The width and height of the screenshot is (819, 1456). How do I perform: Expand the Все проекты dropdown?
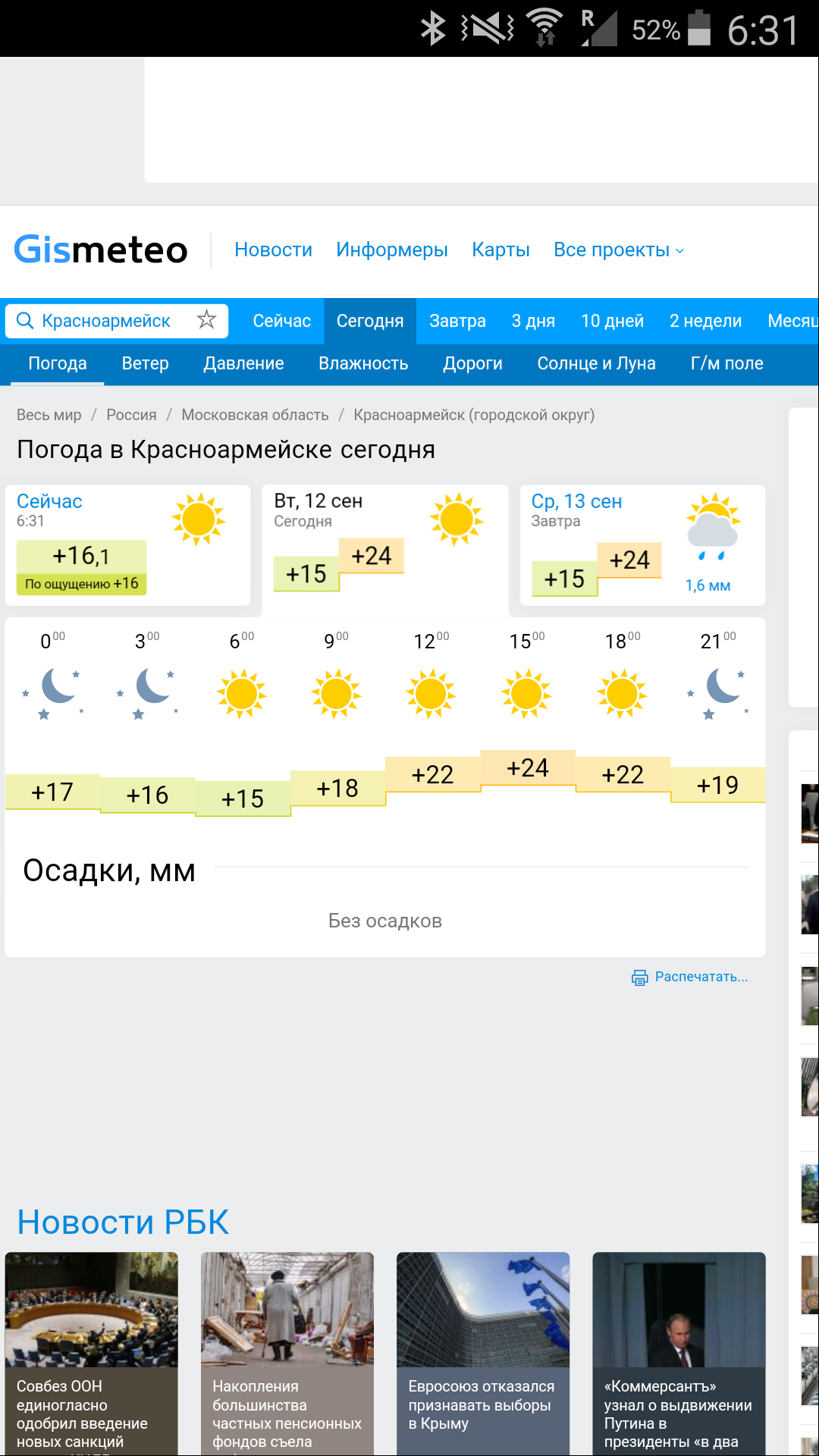(x=619, y=249)
